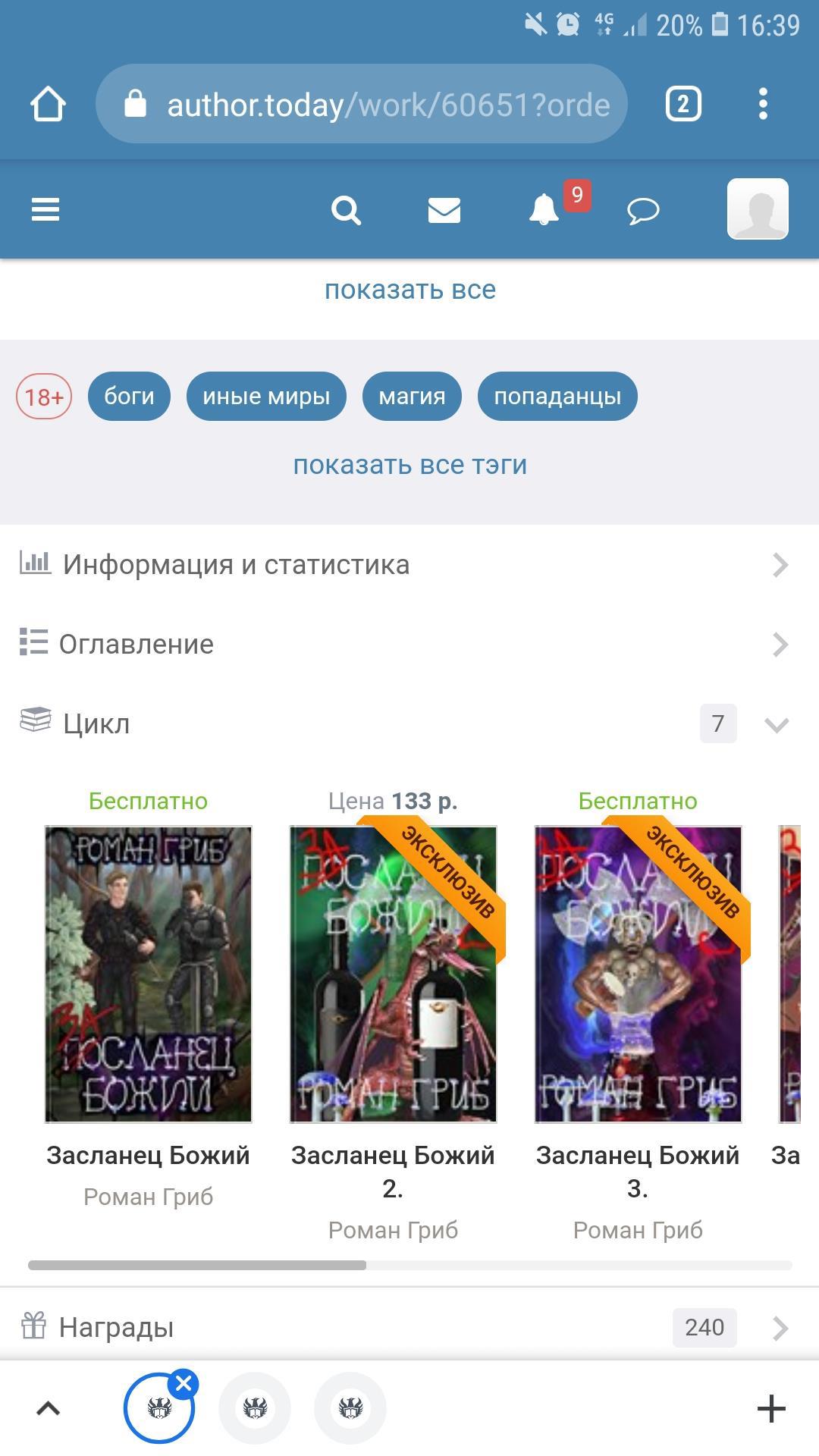Select the "иные миры" tag
The image size is (819, 1456).
(266, 396)
